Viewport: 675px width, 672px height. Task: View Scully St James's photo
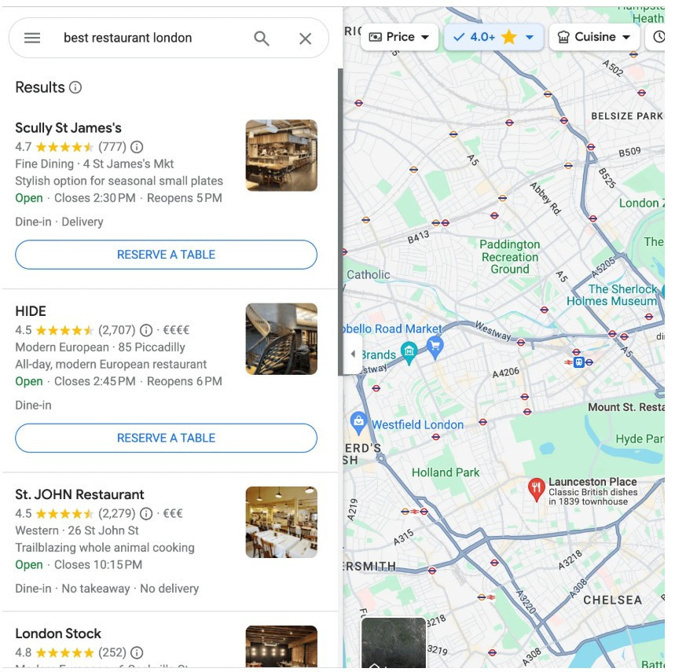[x=281, y=155]
